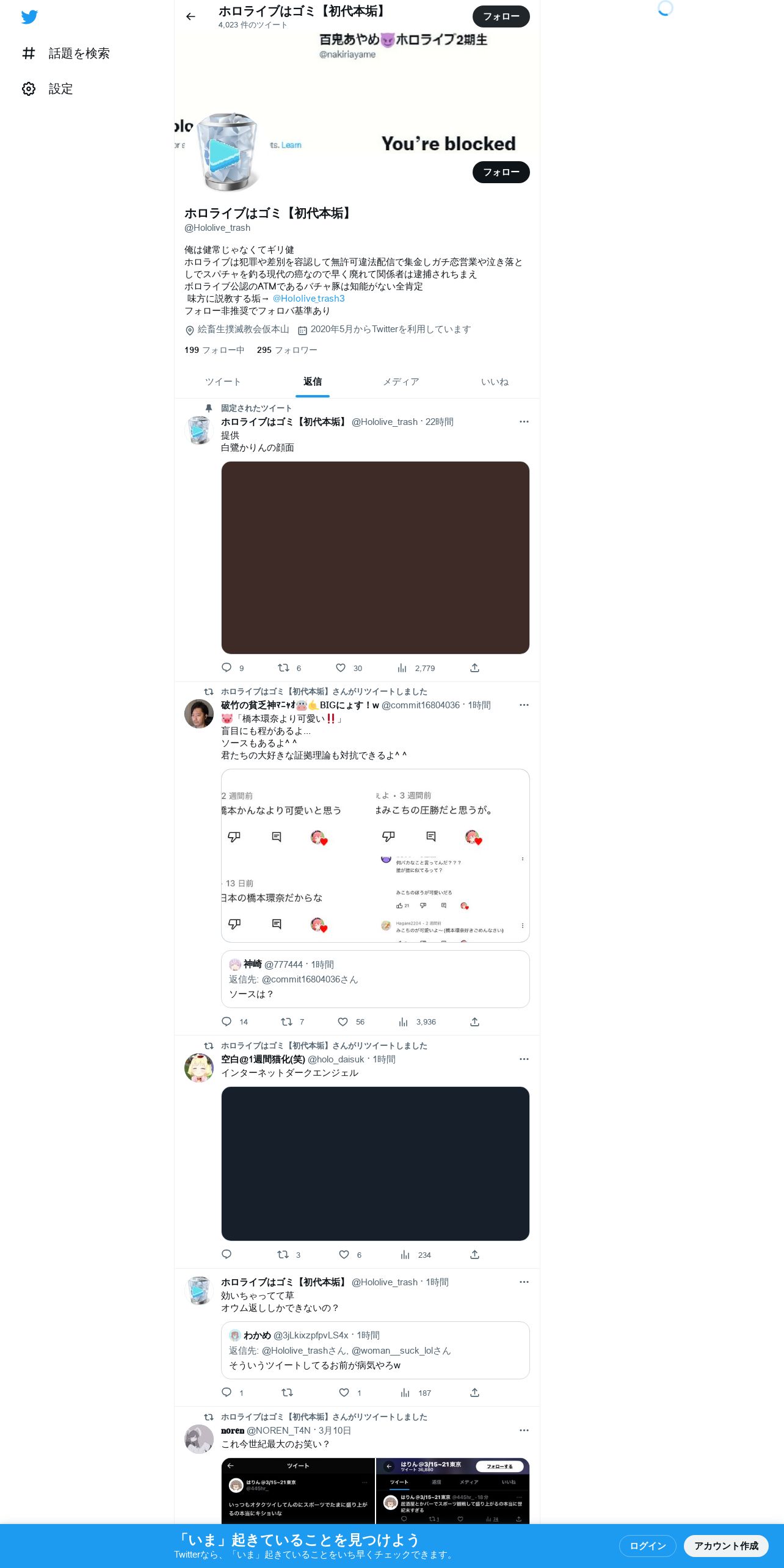The height and width of the screenshot is (1568, 784).
Task: Switch to the メディア tab
Action: [401, 382]
